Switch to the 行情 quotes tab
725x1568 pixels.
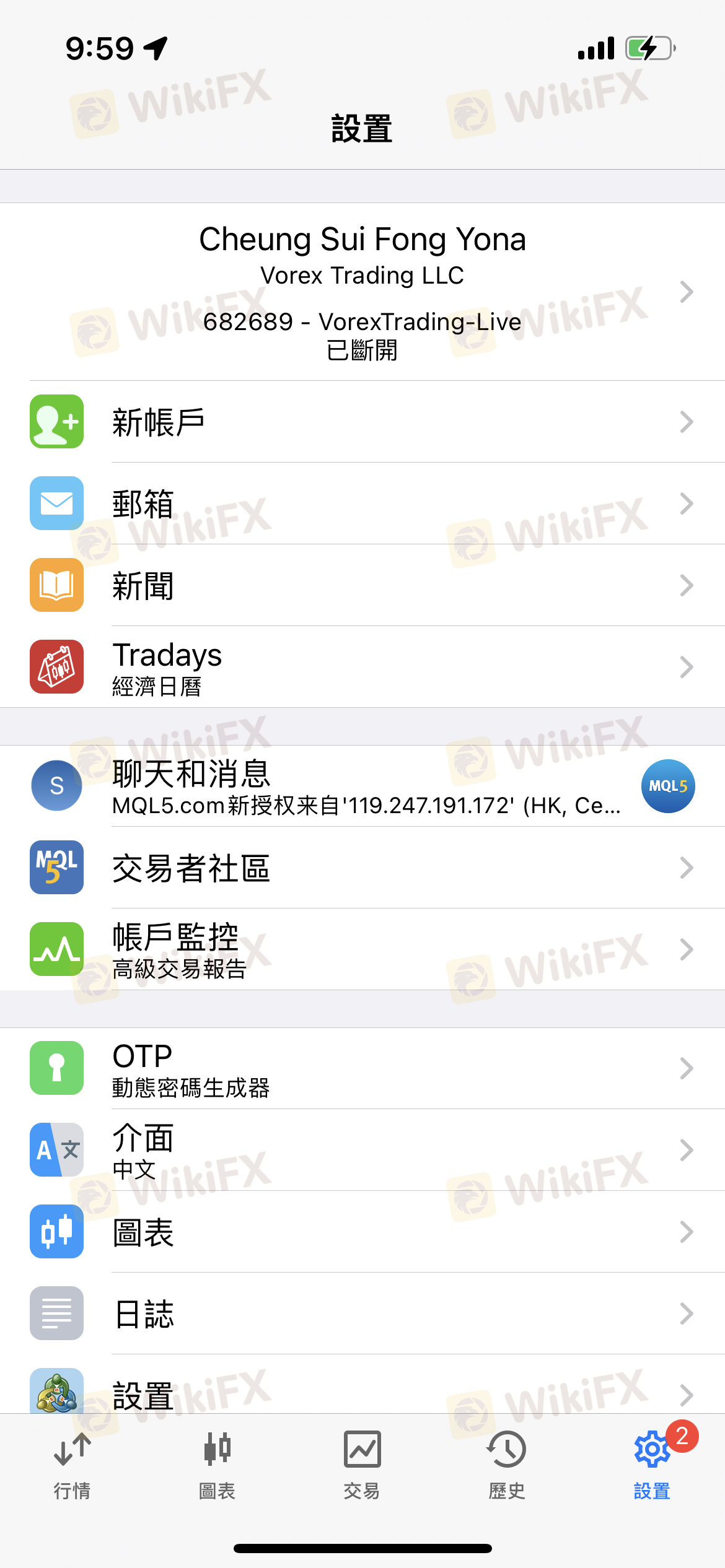pyautogui.click(x=72, y=1465)
